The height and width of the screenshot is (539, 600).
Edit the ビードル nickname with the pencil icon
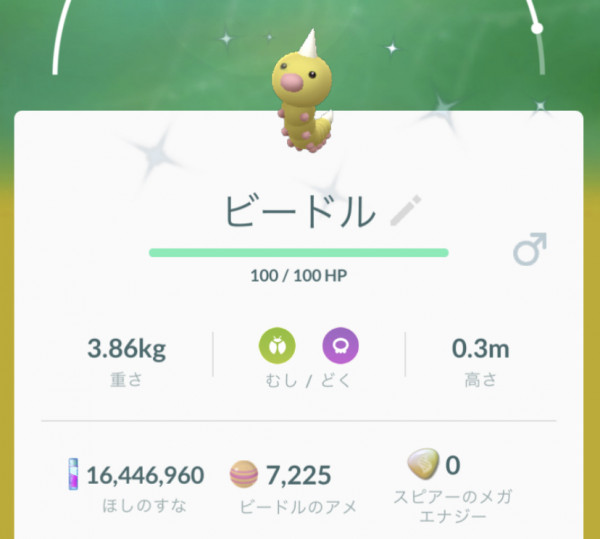tap(405, 212)
